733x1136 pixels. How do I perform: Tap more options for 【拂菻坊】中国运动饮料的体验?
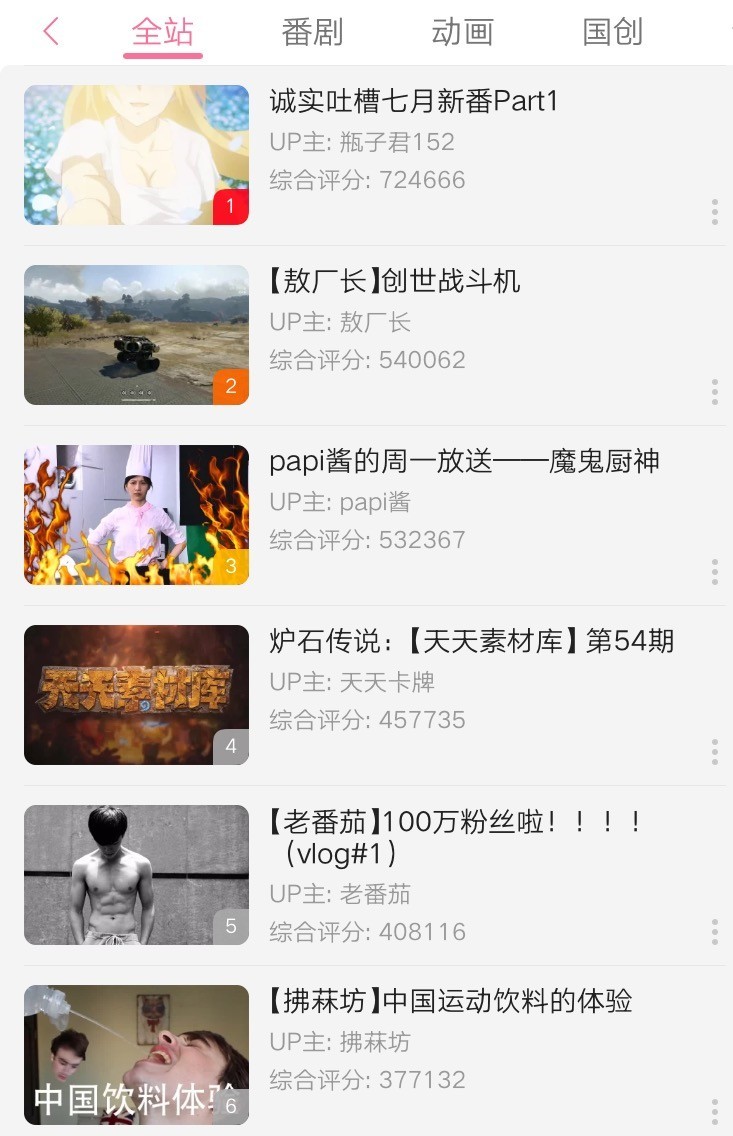(x=714, y=1112)
